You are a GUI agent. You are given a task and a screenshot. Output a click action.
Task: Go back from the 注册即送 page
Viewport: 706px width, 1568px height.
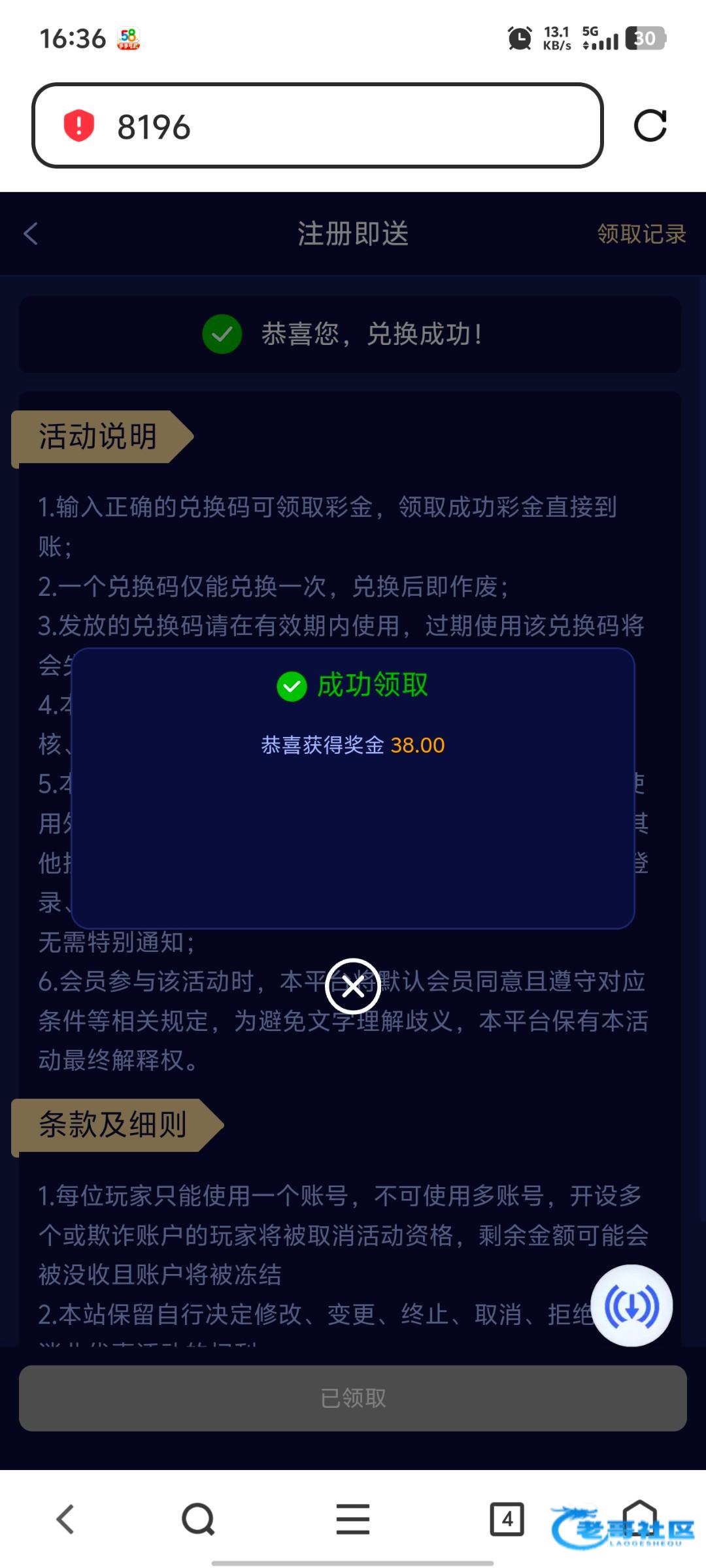coord(31,233)
